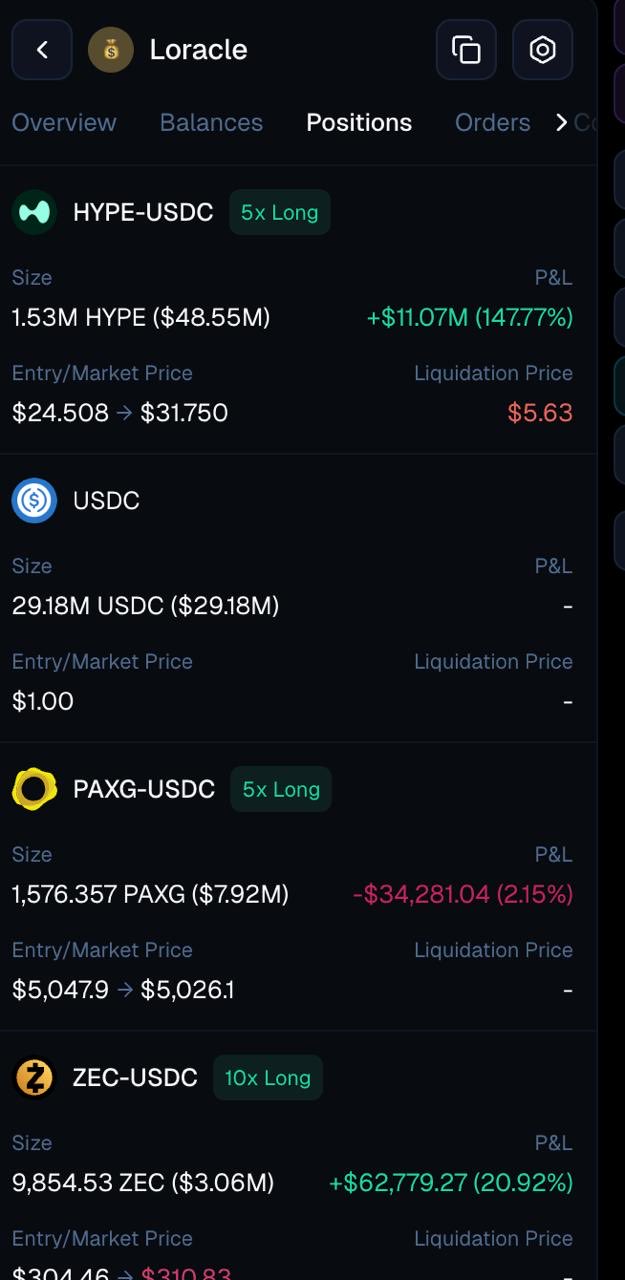Open the HYPE-USDC position
Image resolution: width=625 pixels, height=1280 pixels.
(x=143, y=213)
